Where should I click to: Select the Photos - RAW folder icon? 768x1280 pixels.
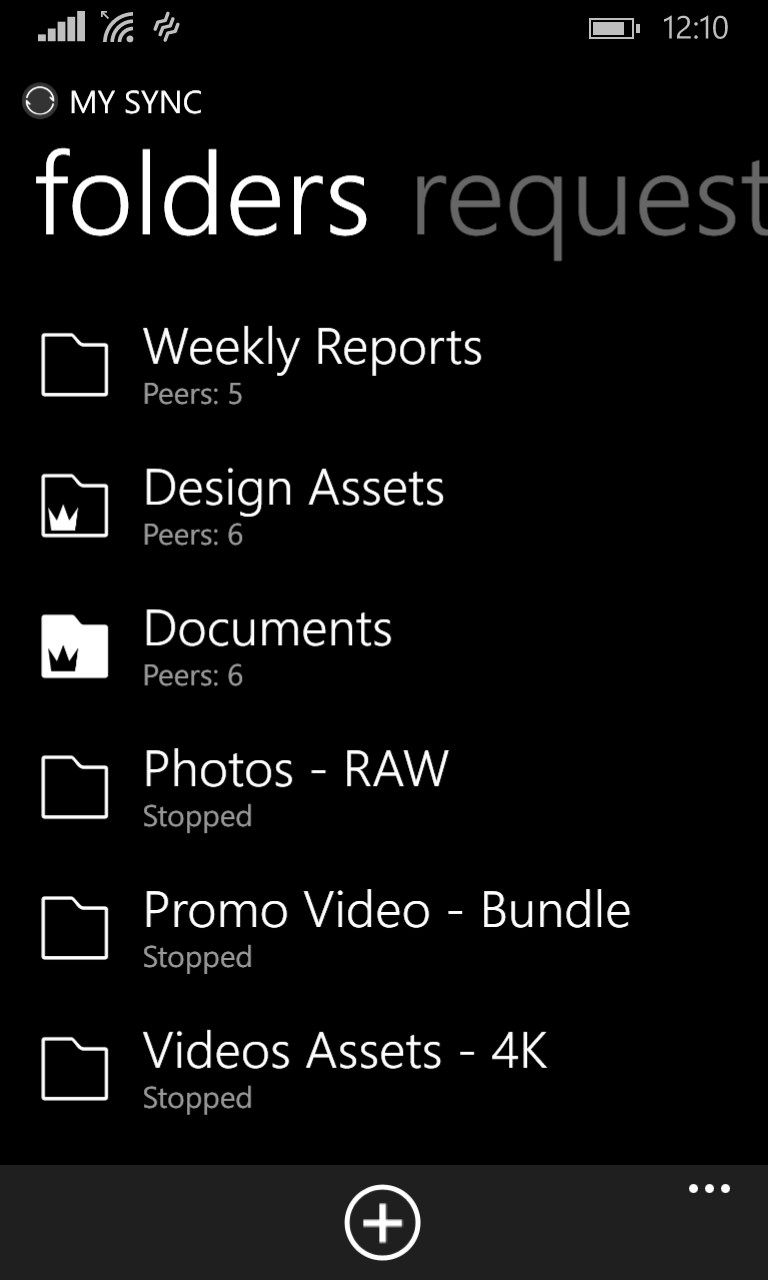tap(74, 787)
